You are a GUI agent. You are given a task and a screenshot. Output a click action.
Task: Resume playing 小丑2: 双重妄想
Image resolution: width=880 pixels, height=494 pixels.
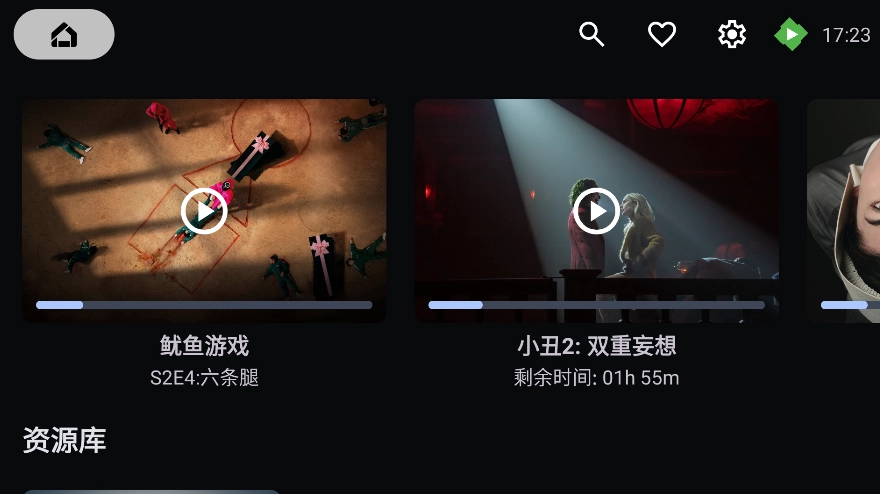pos(596,211)
